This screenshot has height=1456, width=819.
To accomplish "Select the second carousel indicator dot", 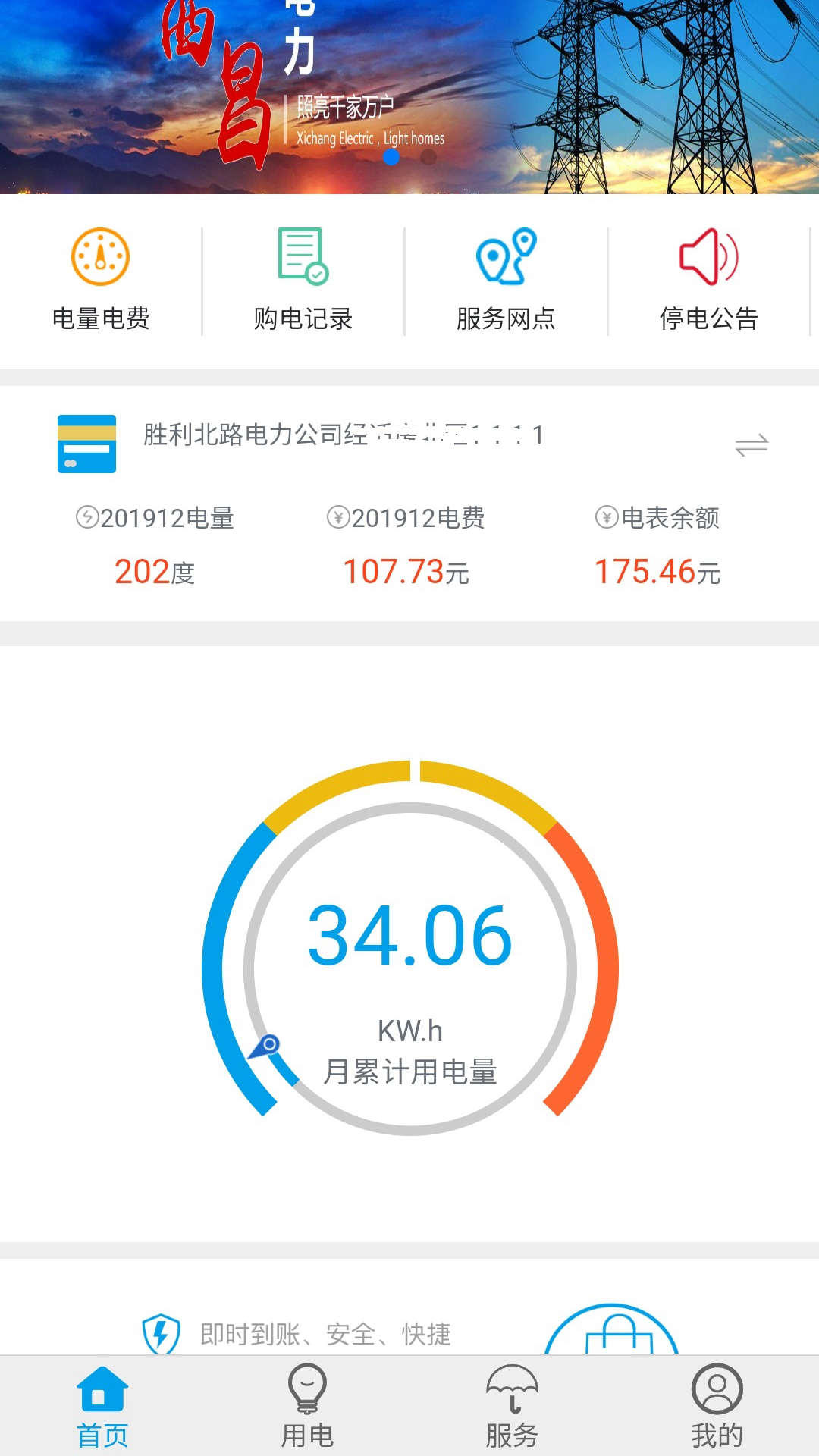I will [427, 157].
